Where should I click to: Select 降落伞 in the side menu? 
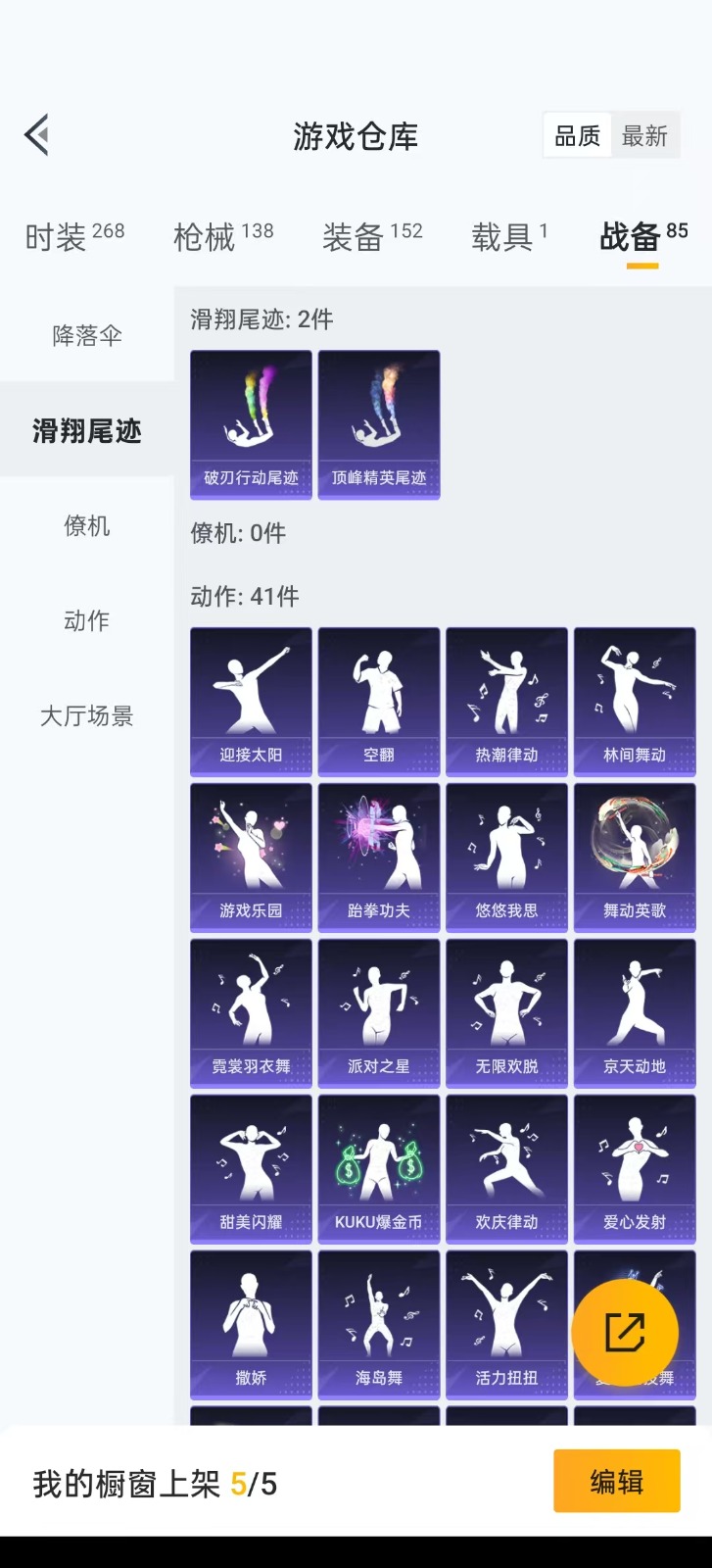tap(87, 336)
